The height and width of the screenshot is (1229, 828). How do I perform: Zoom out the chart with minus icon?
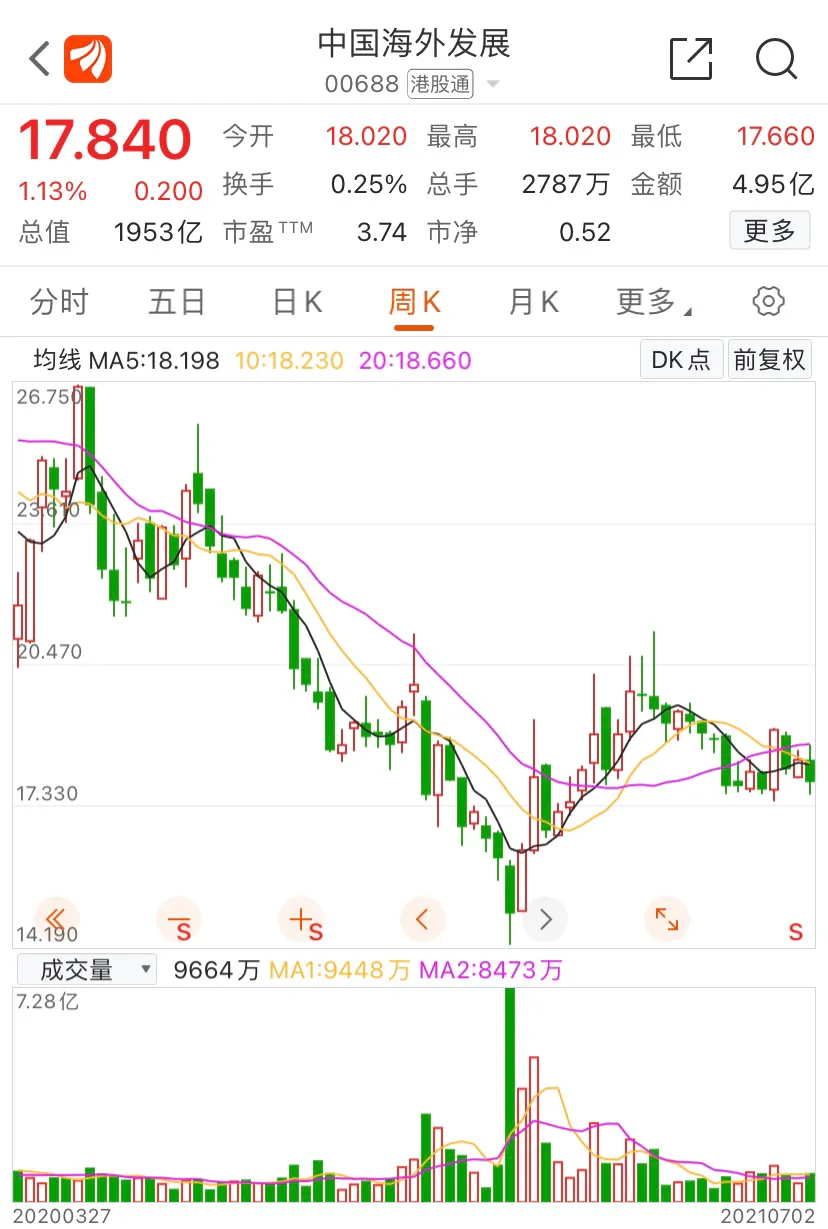tap(180, 920)
